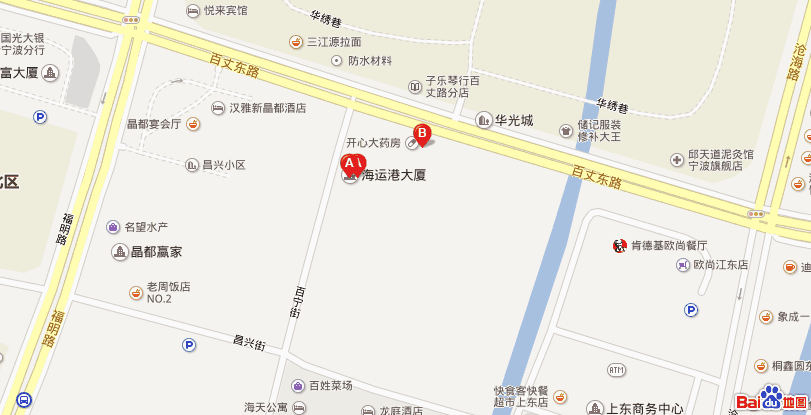Select the red marker A on the map
This screenshot has height=415, width=811.
click(x=352, y=164)
